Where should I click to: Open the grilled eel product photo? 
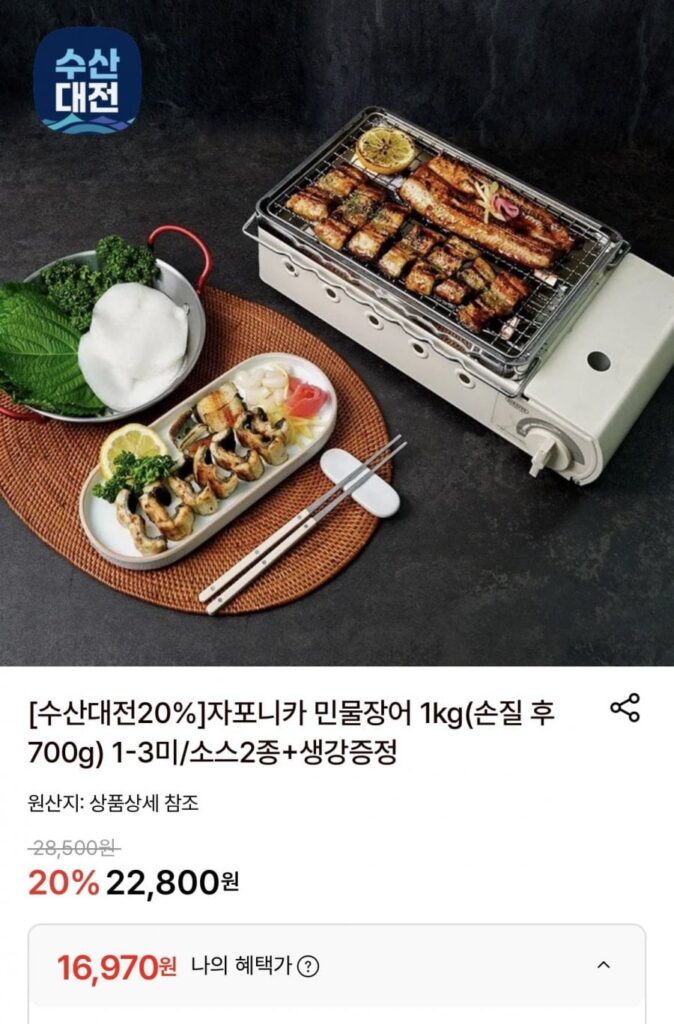[337, 333]
